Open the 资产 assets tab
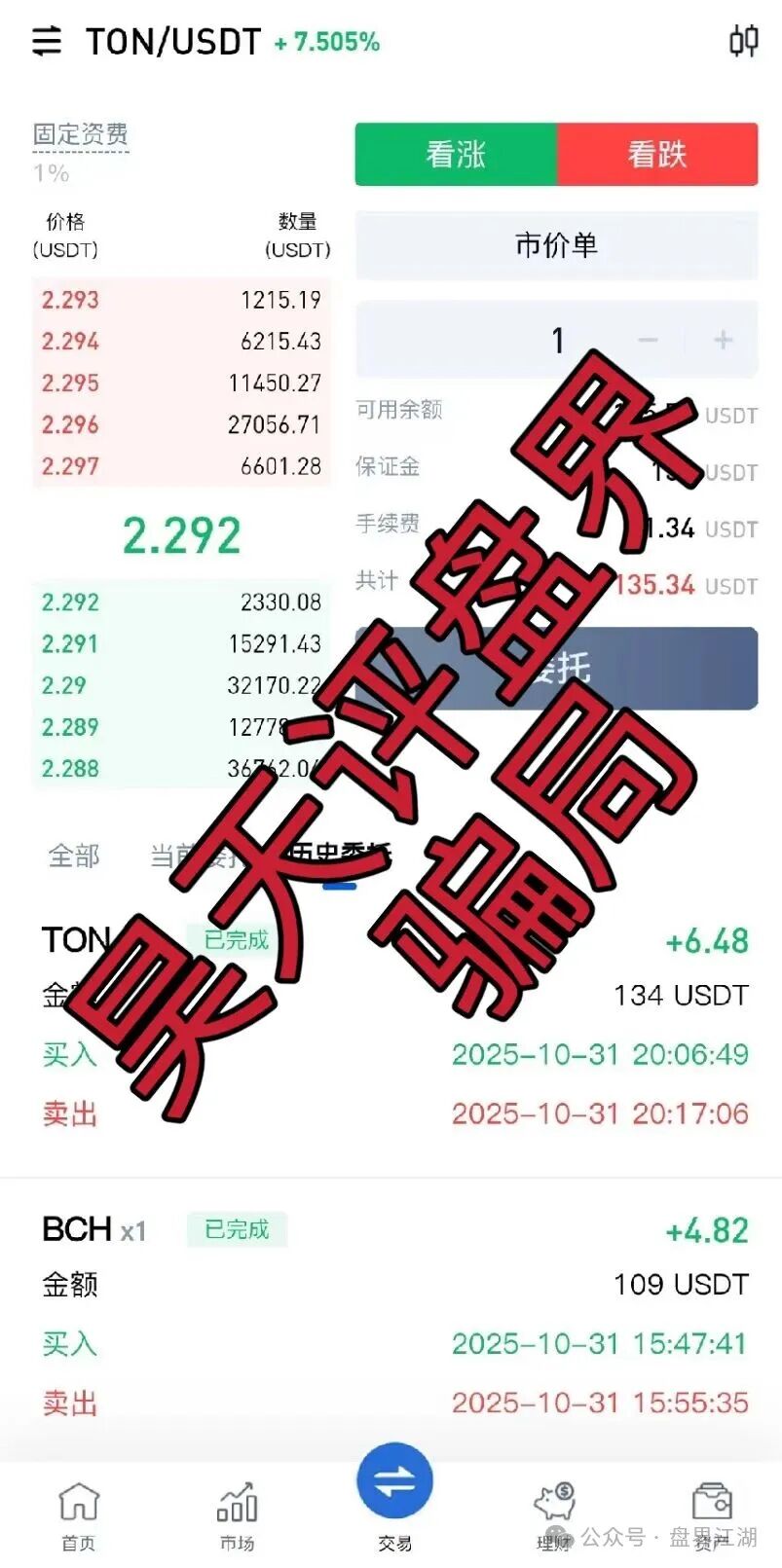The height and width of the screenshot is (1568, 782). 711,1514
